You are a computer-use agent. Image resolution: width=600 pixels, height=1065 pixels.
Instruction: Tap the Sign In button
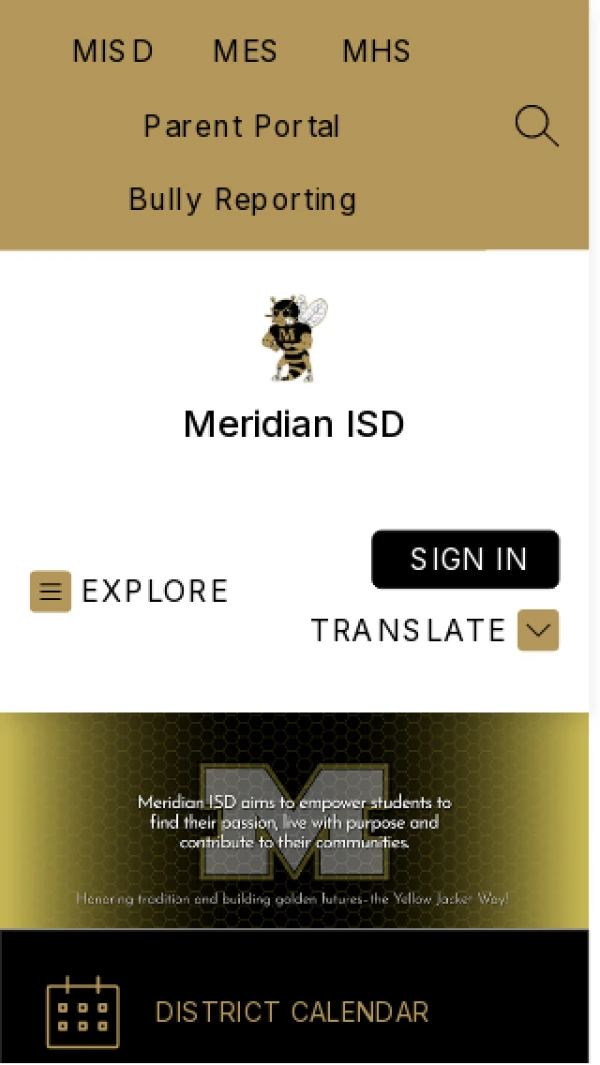coord(466,559)
